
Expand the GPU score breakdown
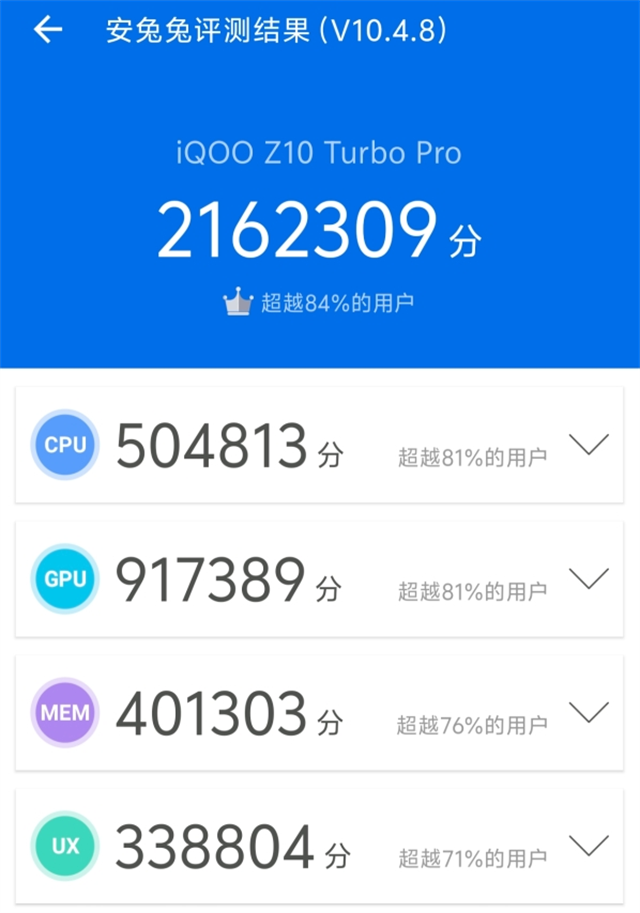click(x=588, y=578)
